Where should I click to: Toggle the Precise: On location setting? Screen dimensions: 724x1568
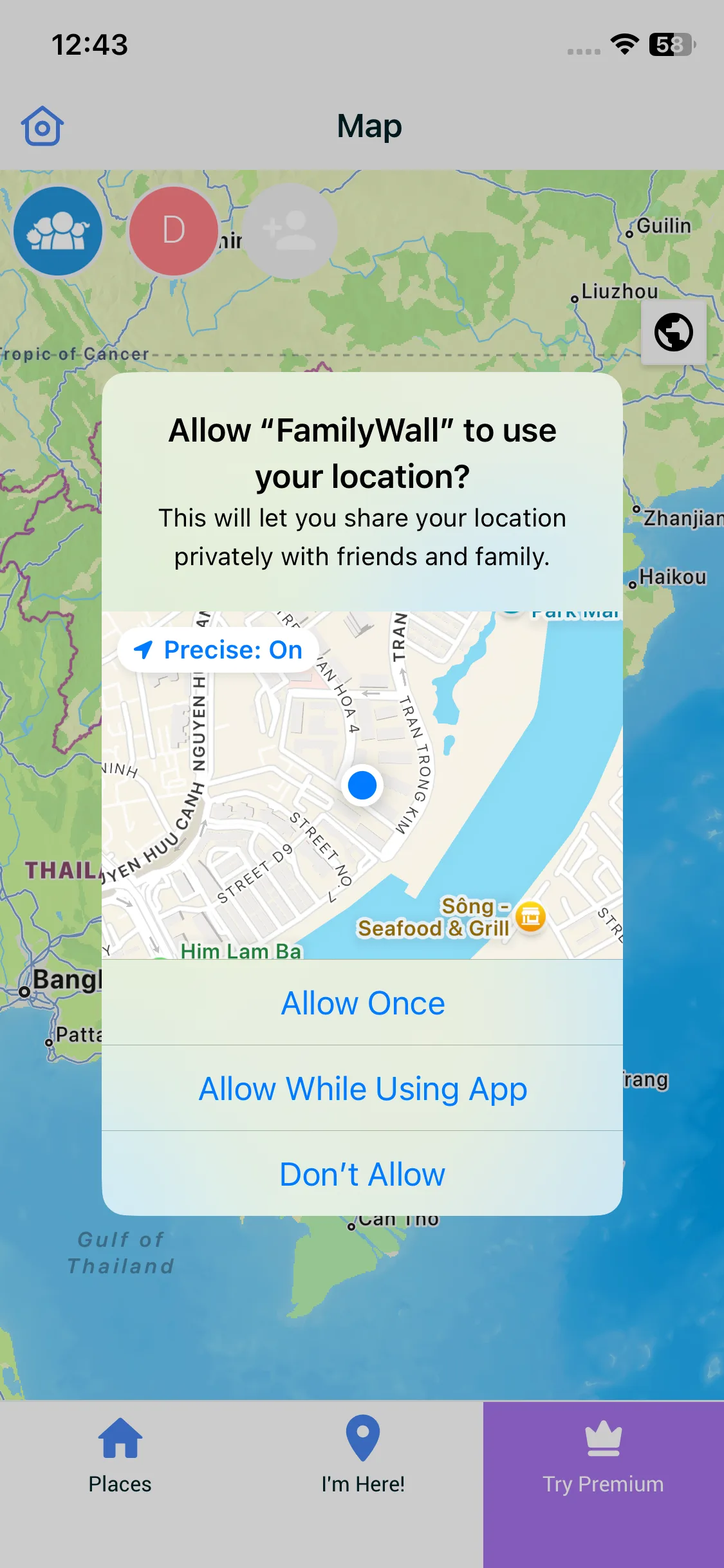tap(219, 650)
